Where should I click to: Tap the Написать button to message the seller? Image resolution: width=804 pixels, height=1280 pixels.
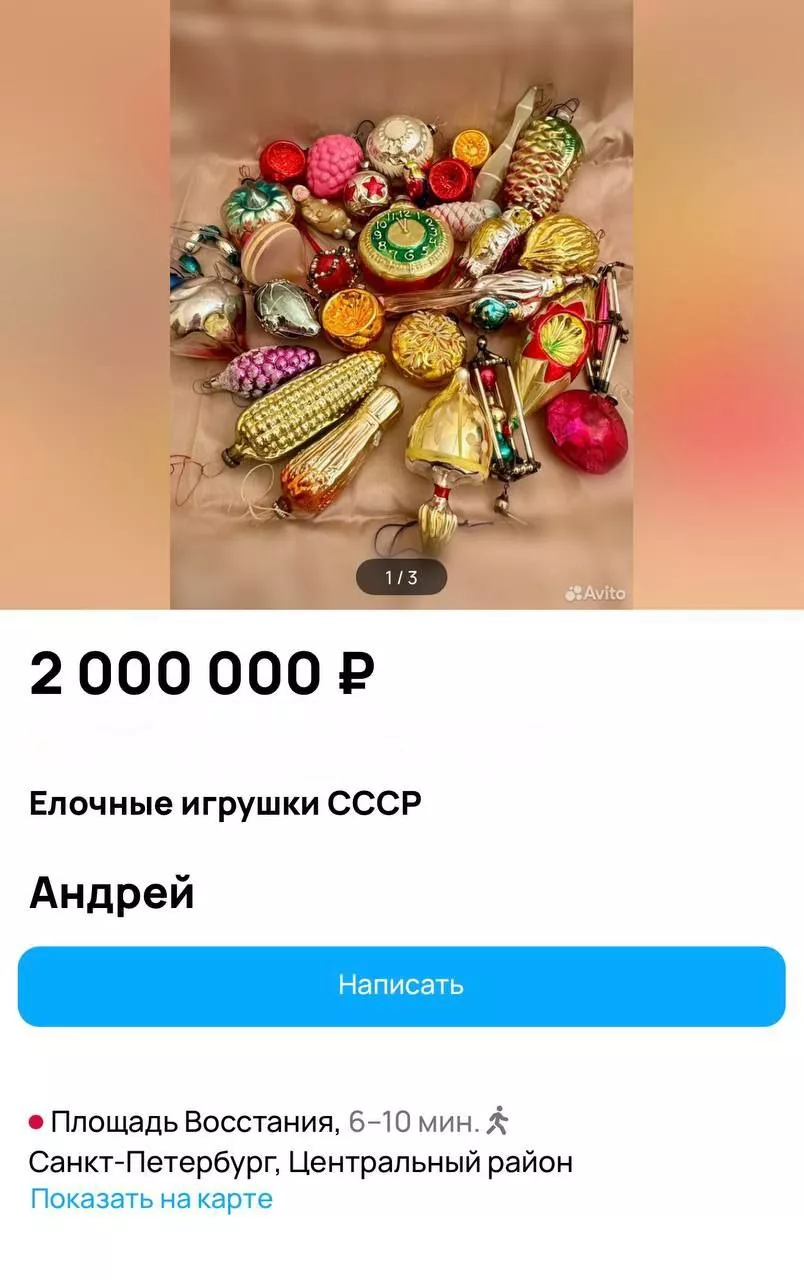[x=401, y=985]
